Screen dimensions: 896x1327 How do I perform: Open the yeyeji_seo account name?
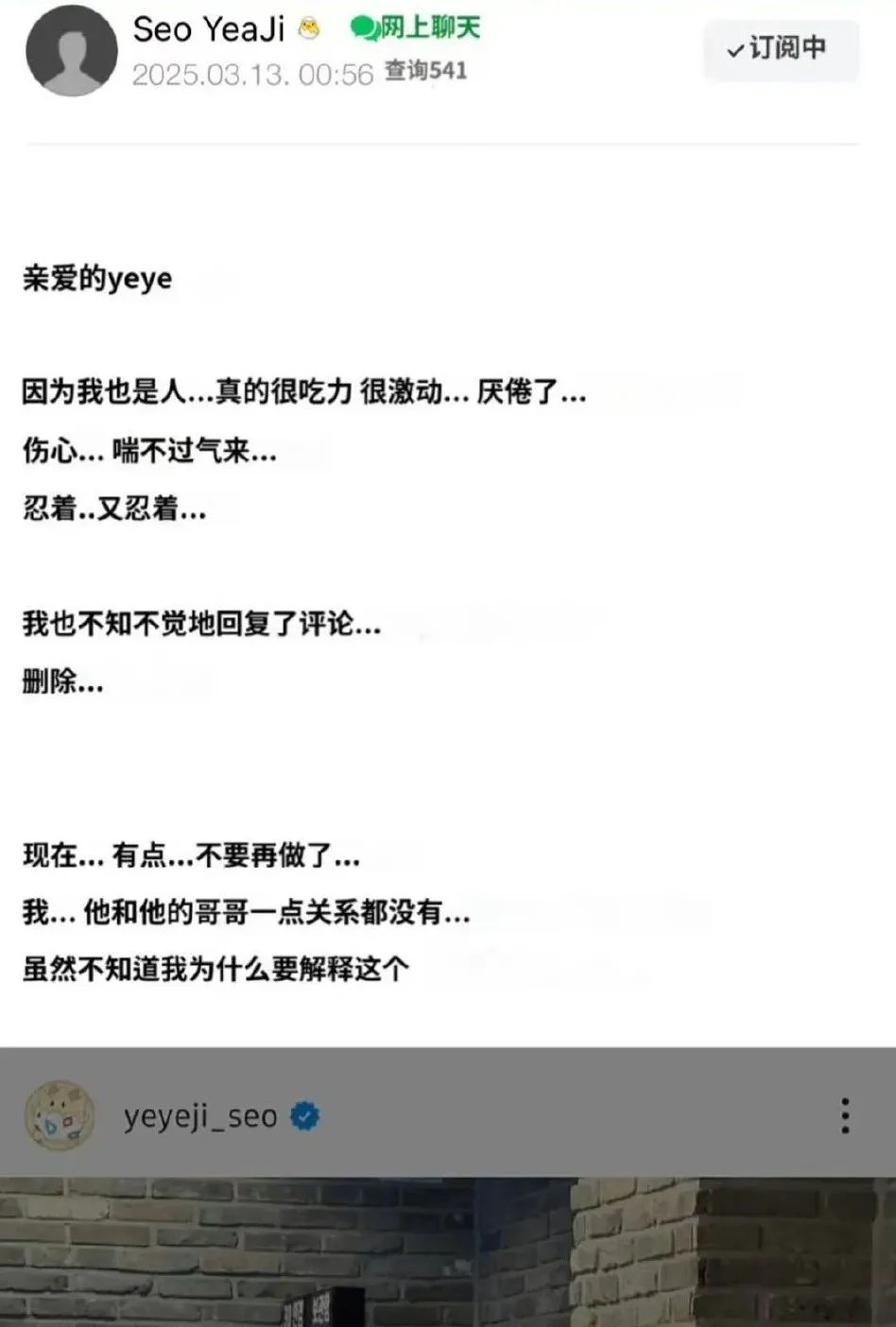click(200, 1116)
